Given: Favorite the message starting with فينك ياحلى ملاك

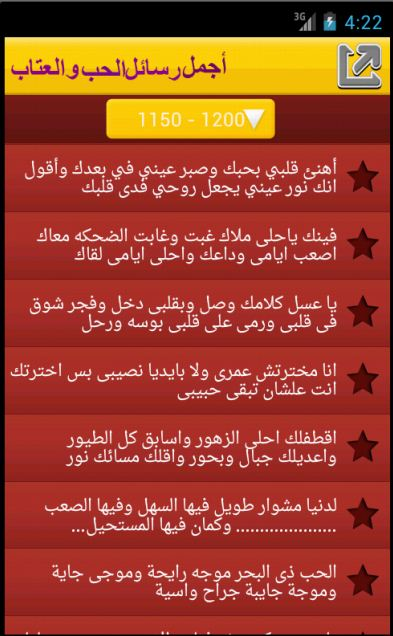Looking at the screenshot, I should coord(363,244).
